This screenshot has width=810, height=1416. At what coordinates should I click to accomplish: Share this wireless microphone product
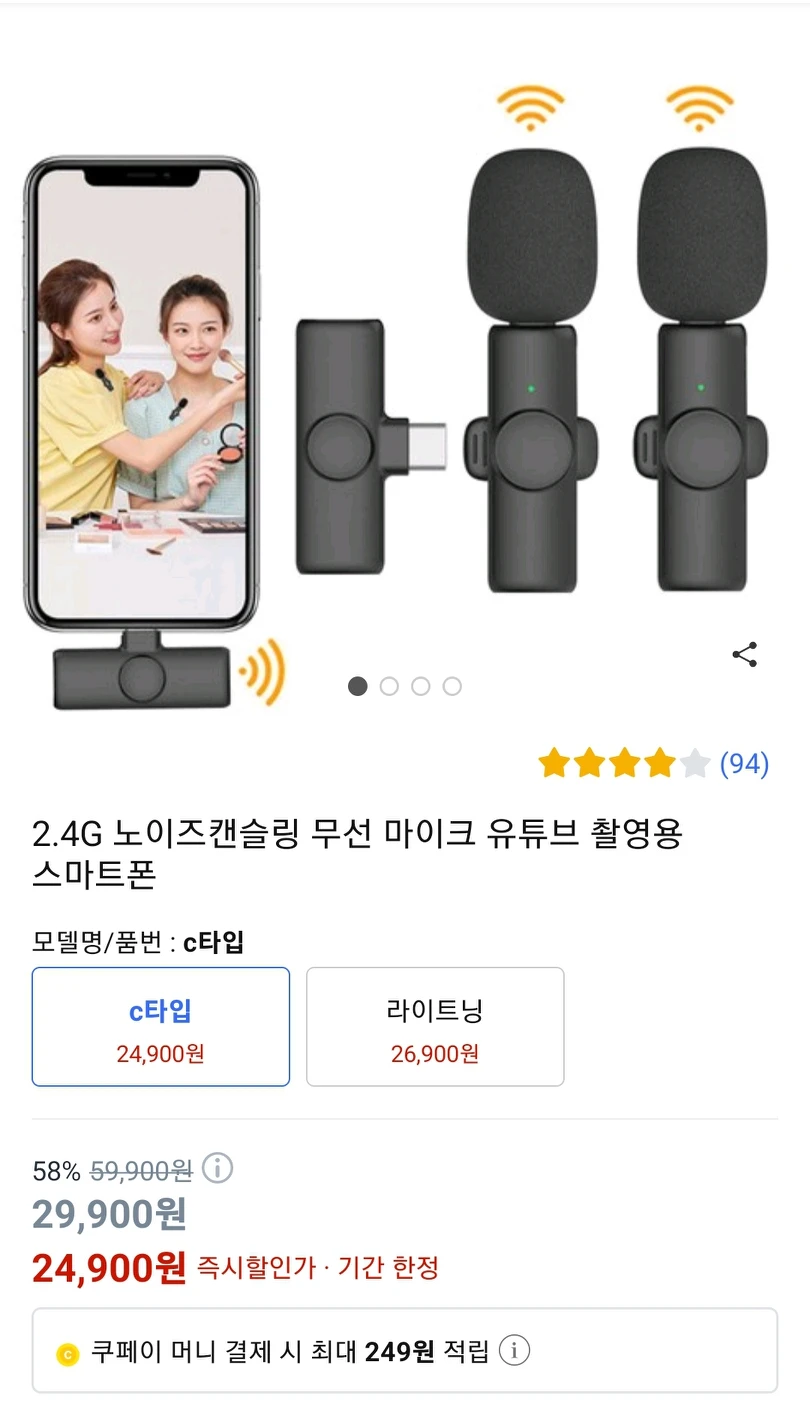pos(744,655)
